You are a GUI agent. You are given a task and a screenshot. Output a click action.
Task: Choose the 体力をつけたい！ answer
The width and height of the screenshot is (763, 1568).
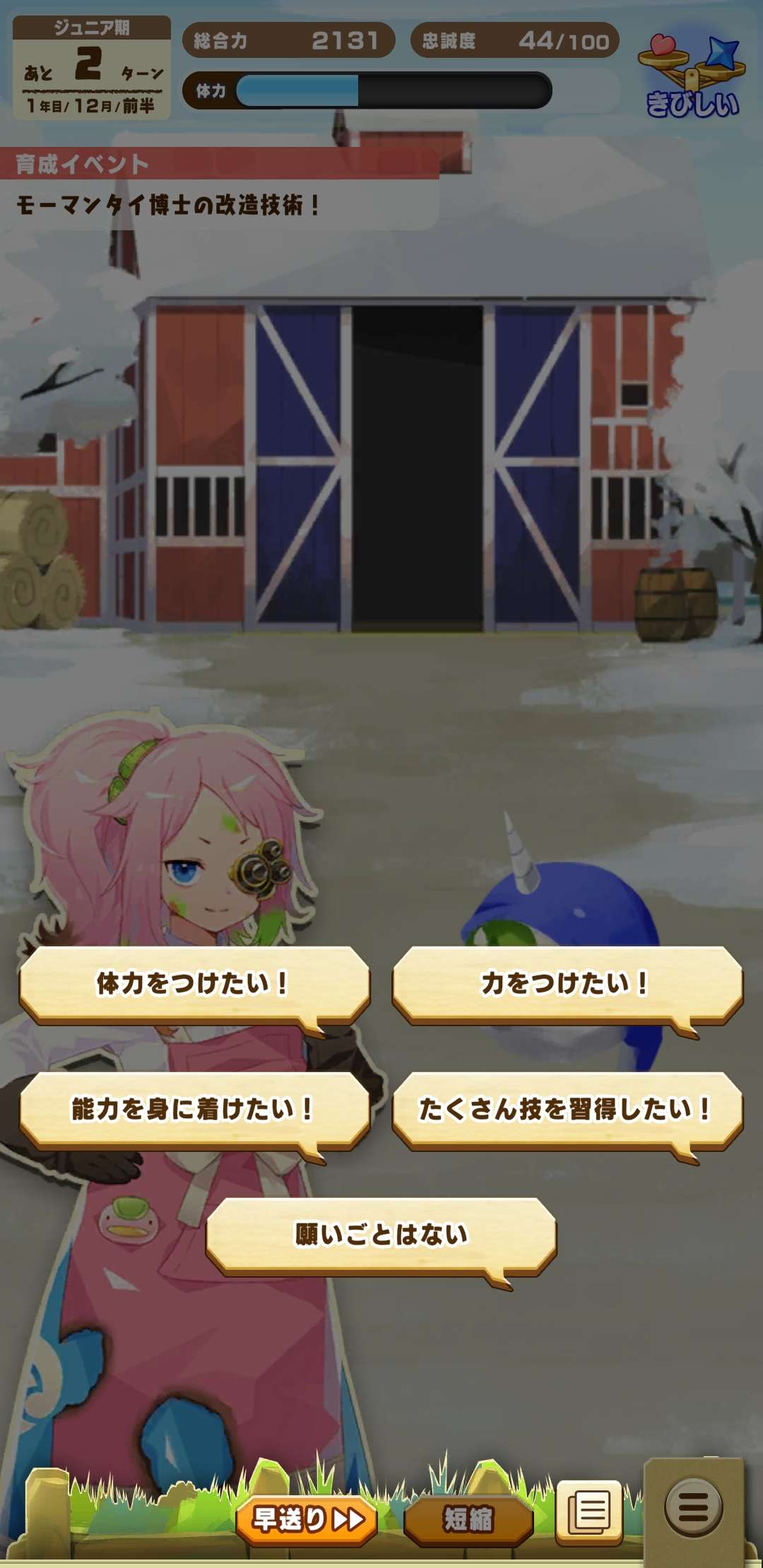coord(194,983)
